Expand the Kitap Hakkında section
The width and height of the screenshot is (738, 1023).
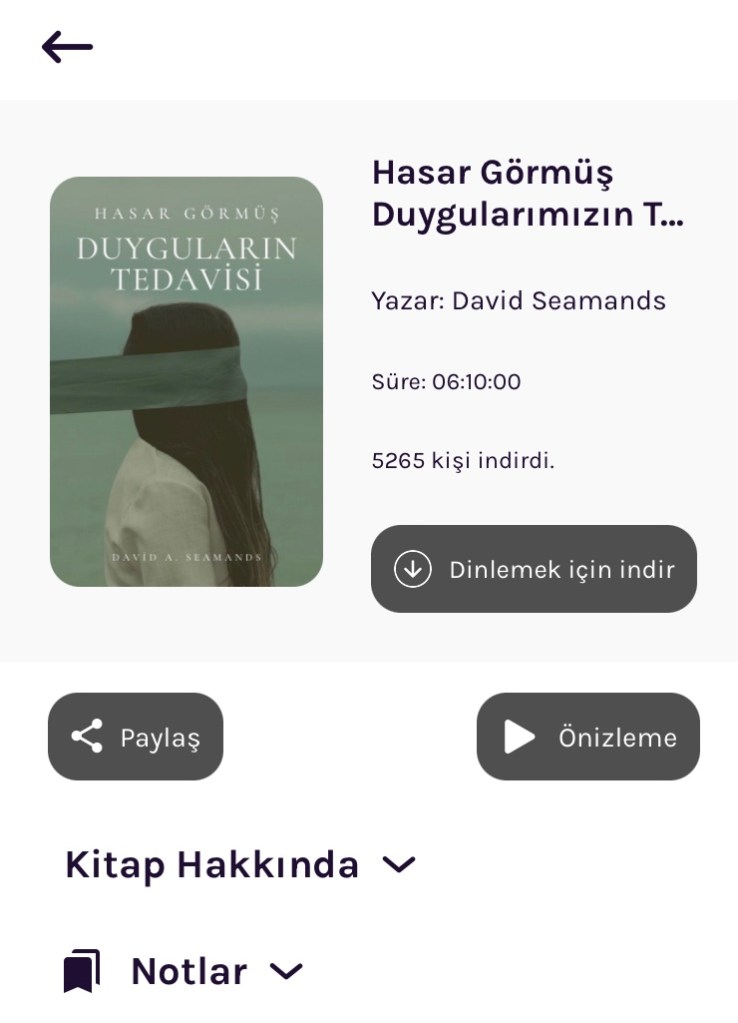[x=240, y=865]
